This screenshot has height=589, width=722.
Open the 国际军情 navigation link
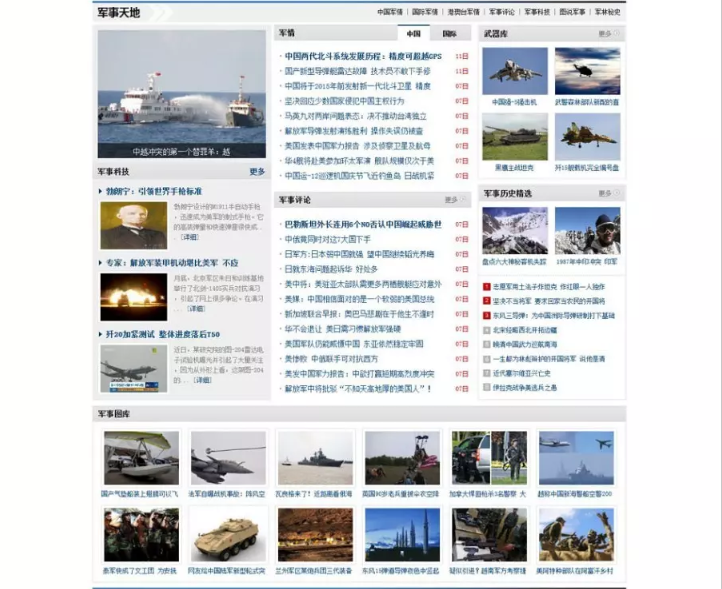point(424,12)
